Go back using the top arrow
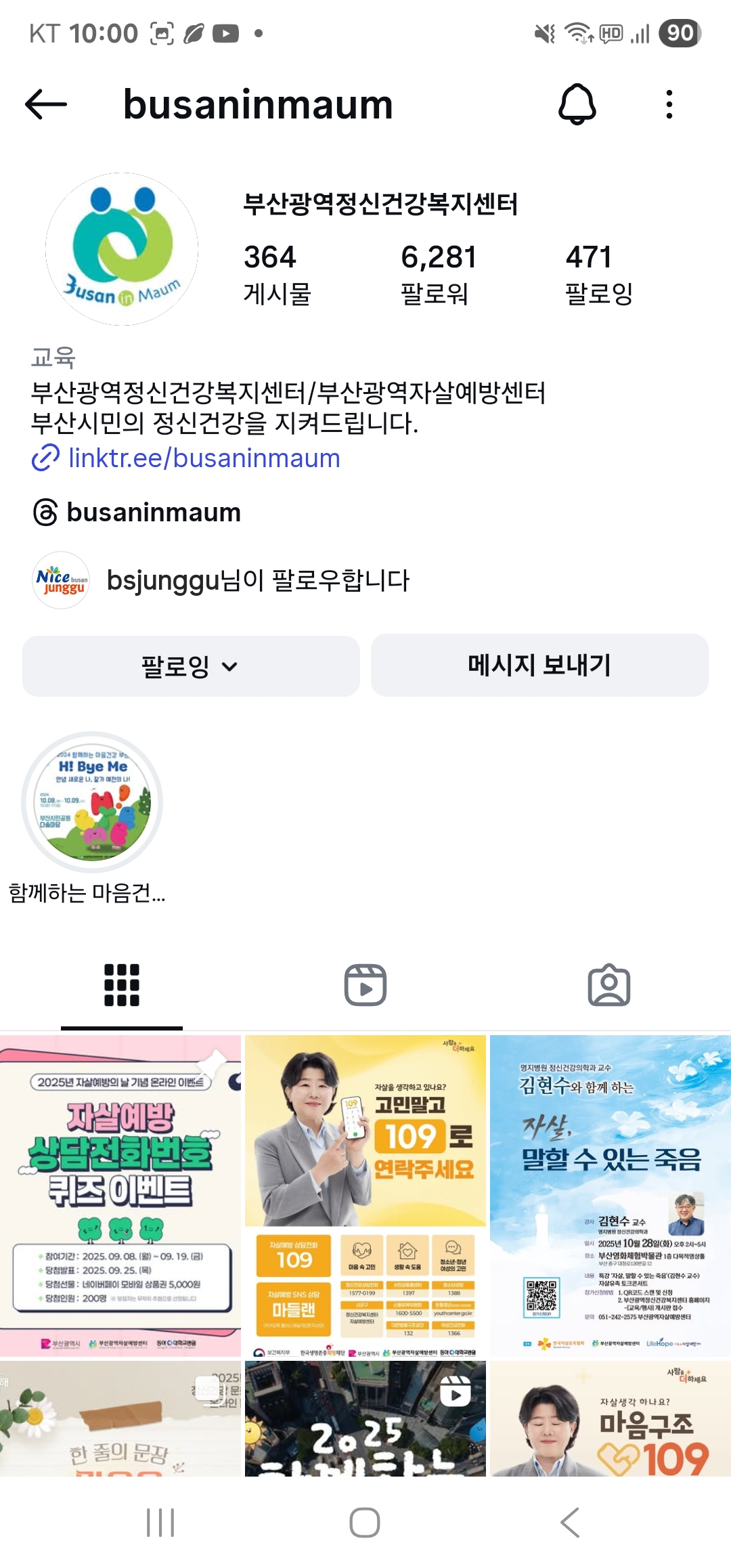This screenshot has height=1568, width=731. pos(46,105)
